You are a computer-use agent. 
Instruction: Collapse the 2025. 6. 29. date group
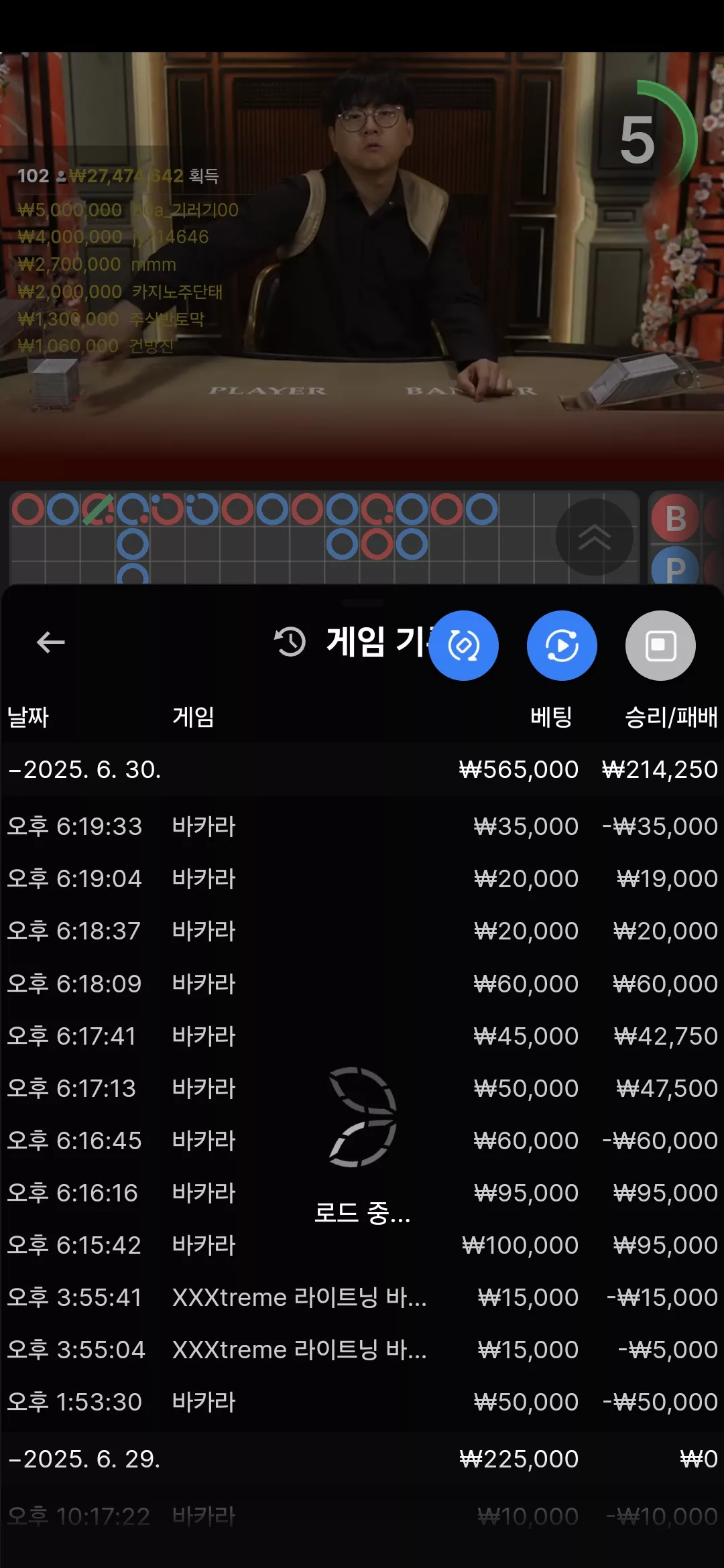point(362,1459)
